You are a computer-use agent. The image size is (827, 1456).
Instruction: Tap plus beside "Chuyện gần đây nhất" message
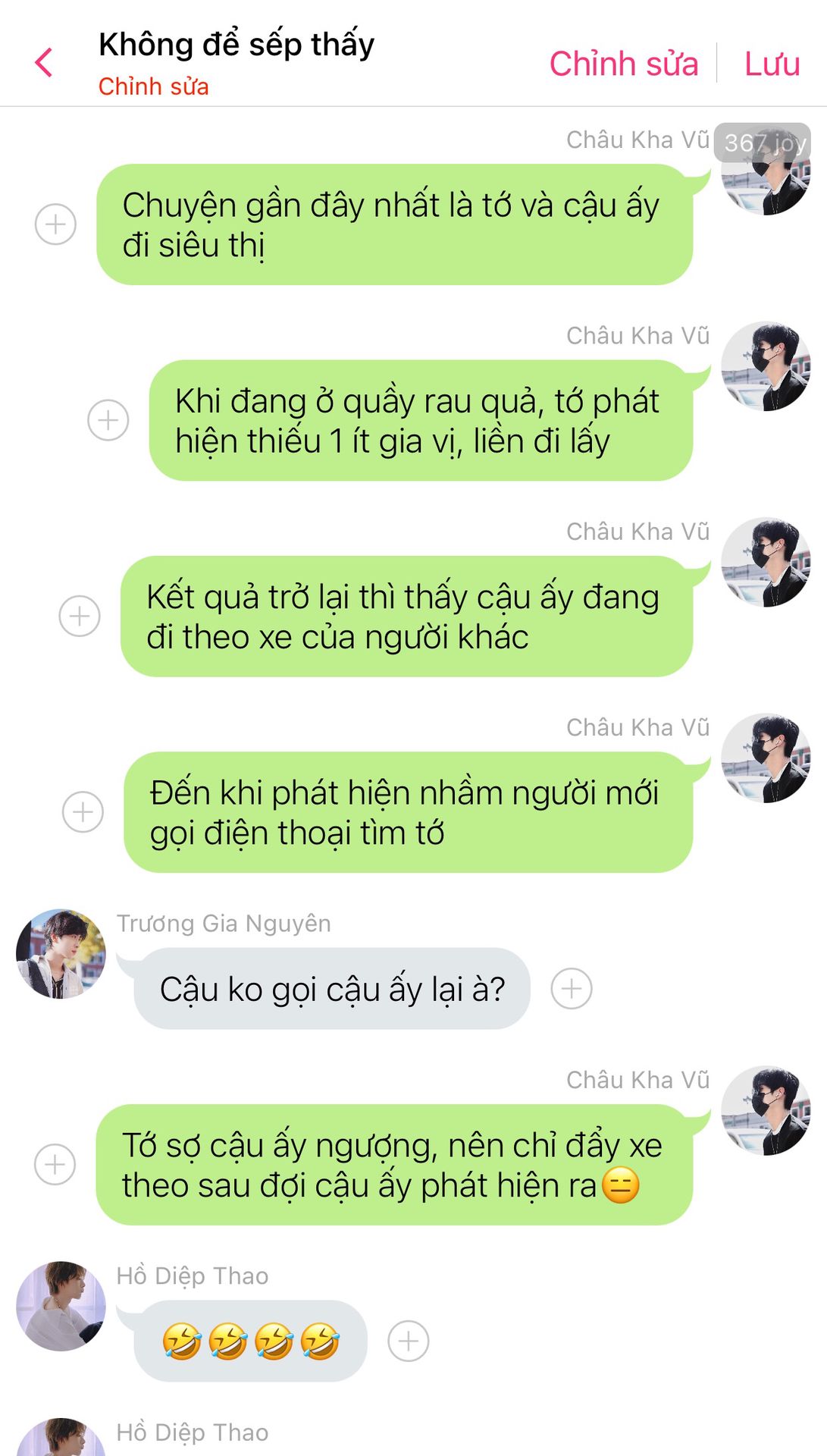pyautogui.click(x=56, y=224)
